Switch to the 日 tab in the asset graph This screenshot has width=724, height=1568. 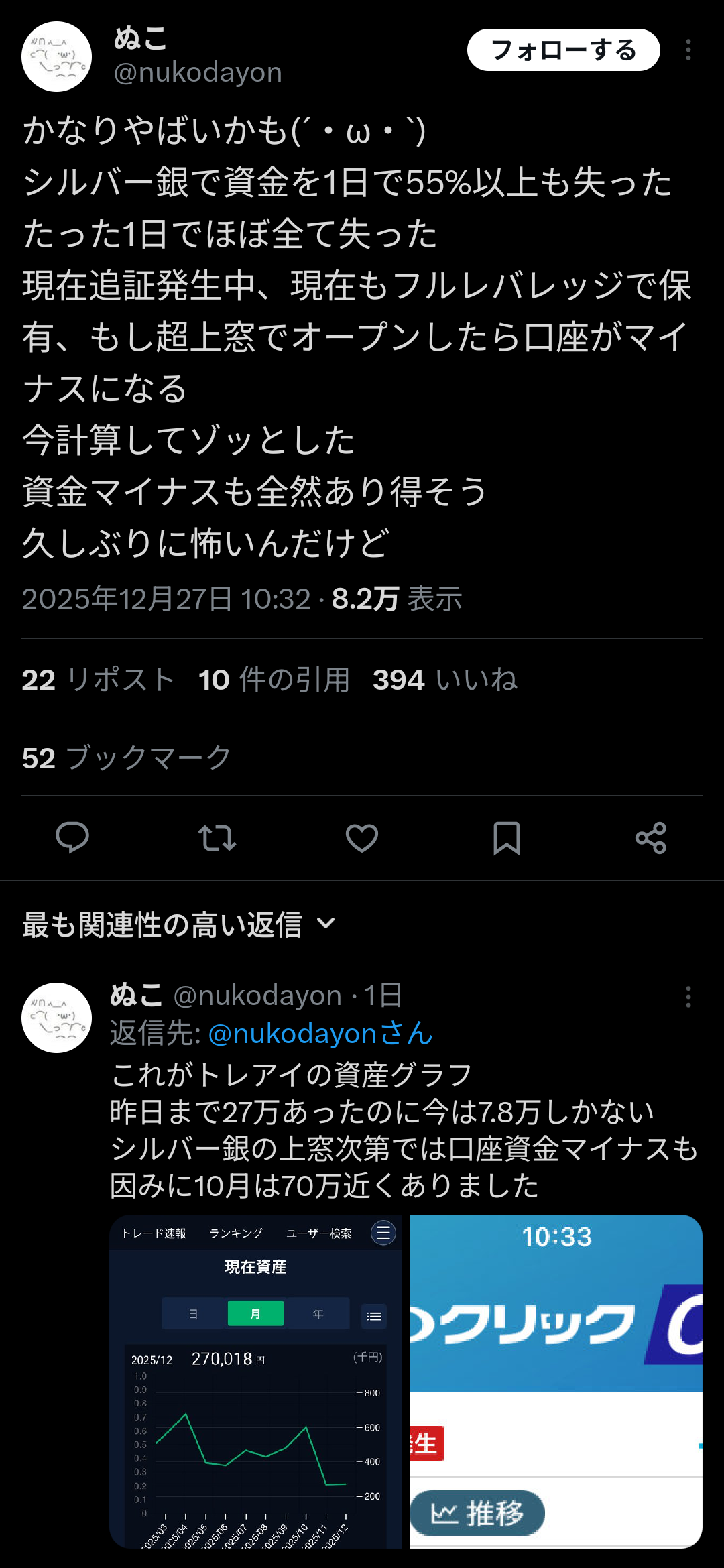click(x=193, y=1315)
